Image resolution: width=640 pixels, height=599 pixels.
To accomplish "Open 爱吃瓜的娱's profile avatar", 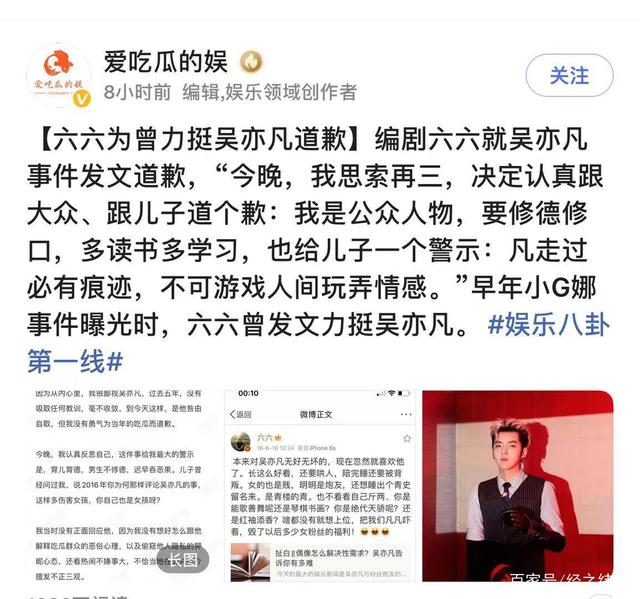I will point(59,76).
